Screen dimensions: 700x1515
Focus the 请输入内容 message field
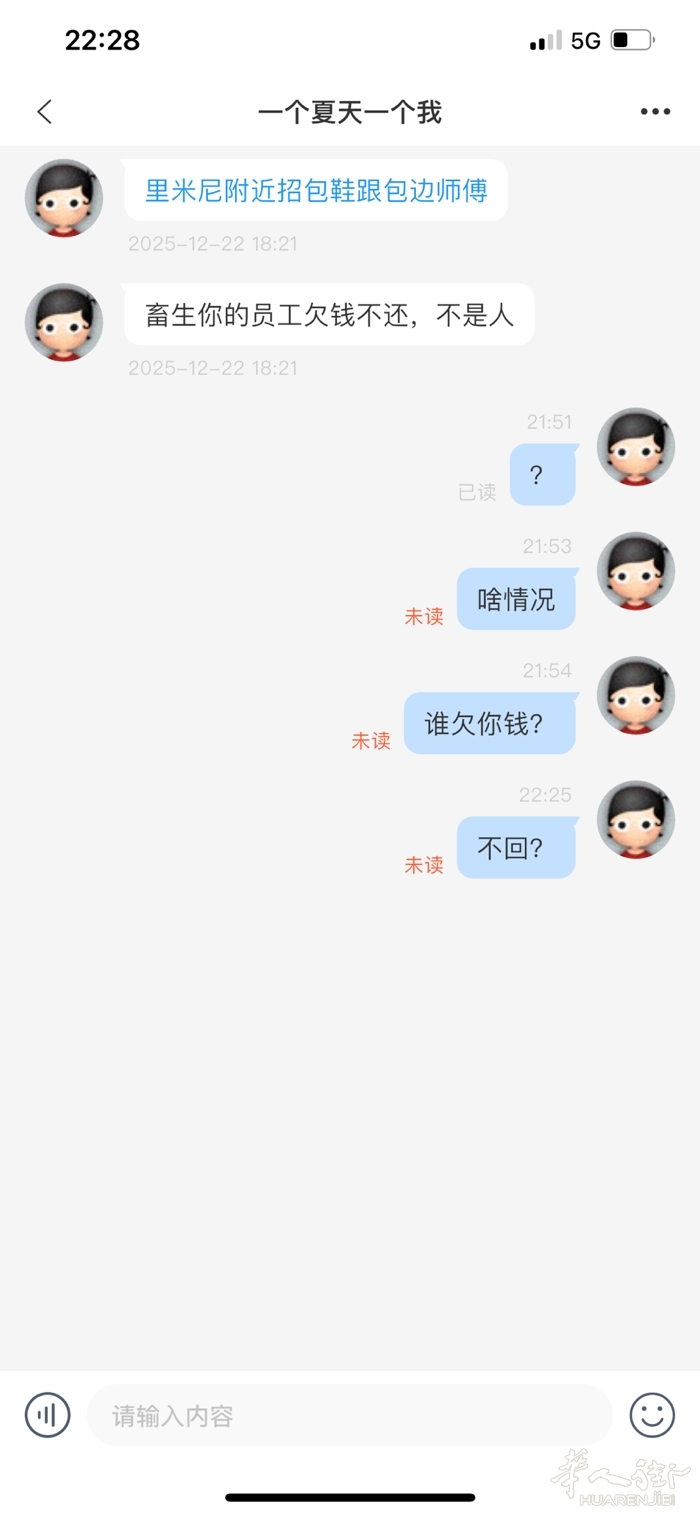click(x=350, y=1415)
